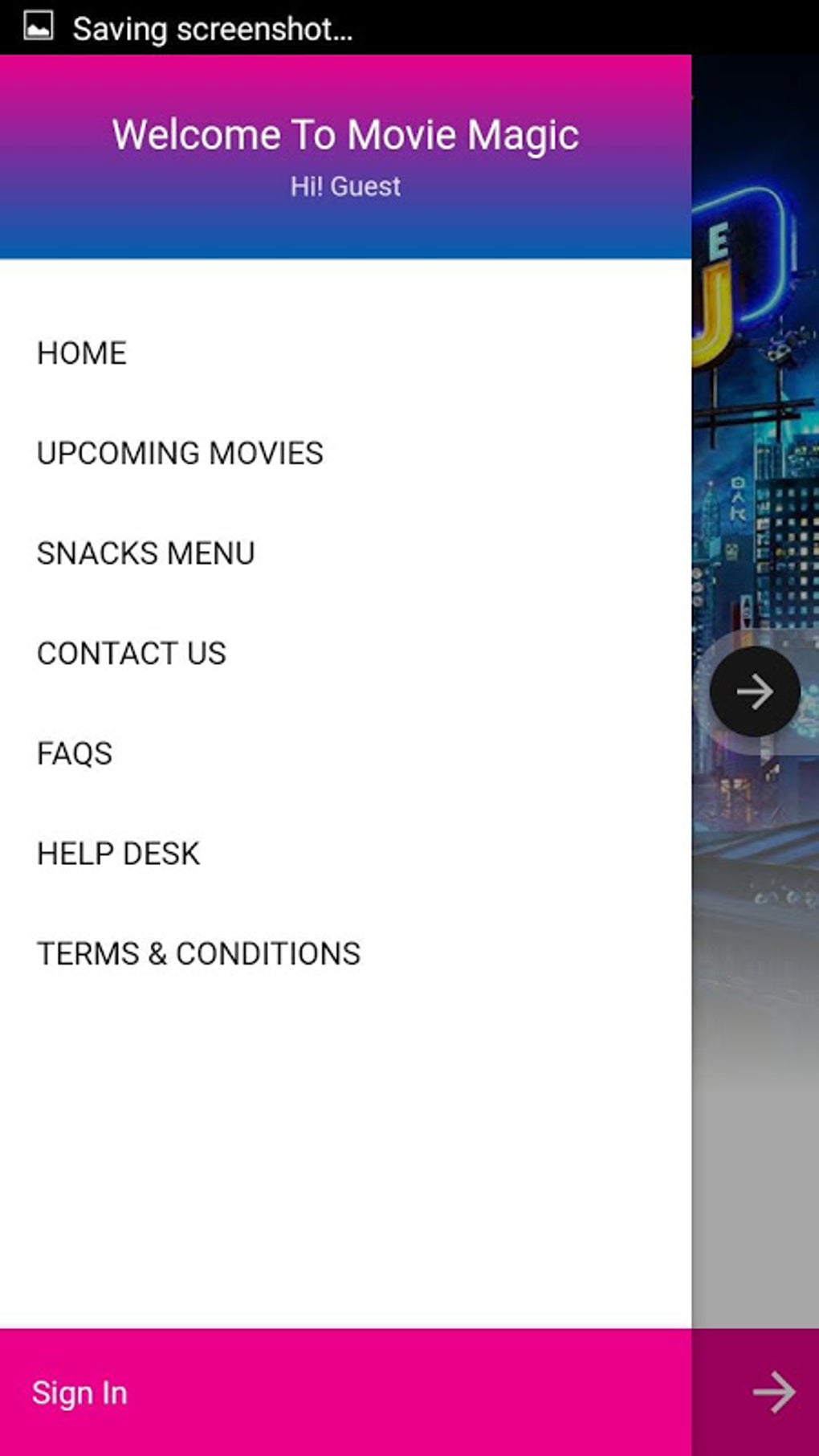Open the SNACKS MENU page
The width and height of the screenshot is (819, 1456).
pyautogui.click(x=145, y=553)
